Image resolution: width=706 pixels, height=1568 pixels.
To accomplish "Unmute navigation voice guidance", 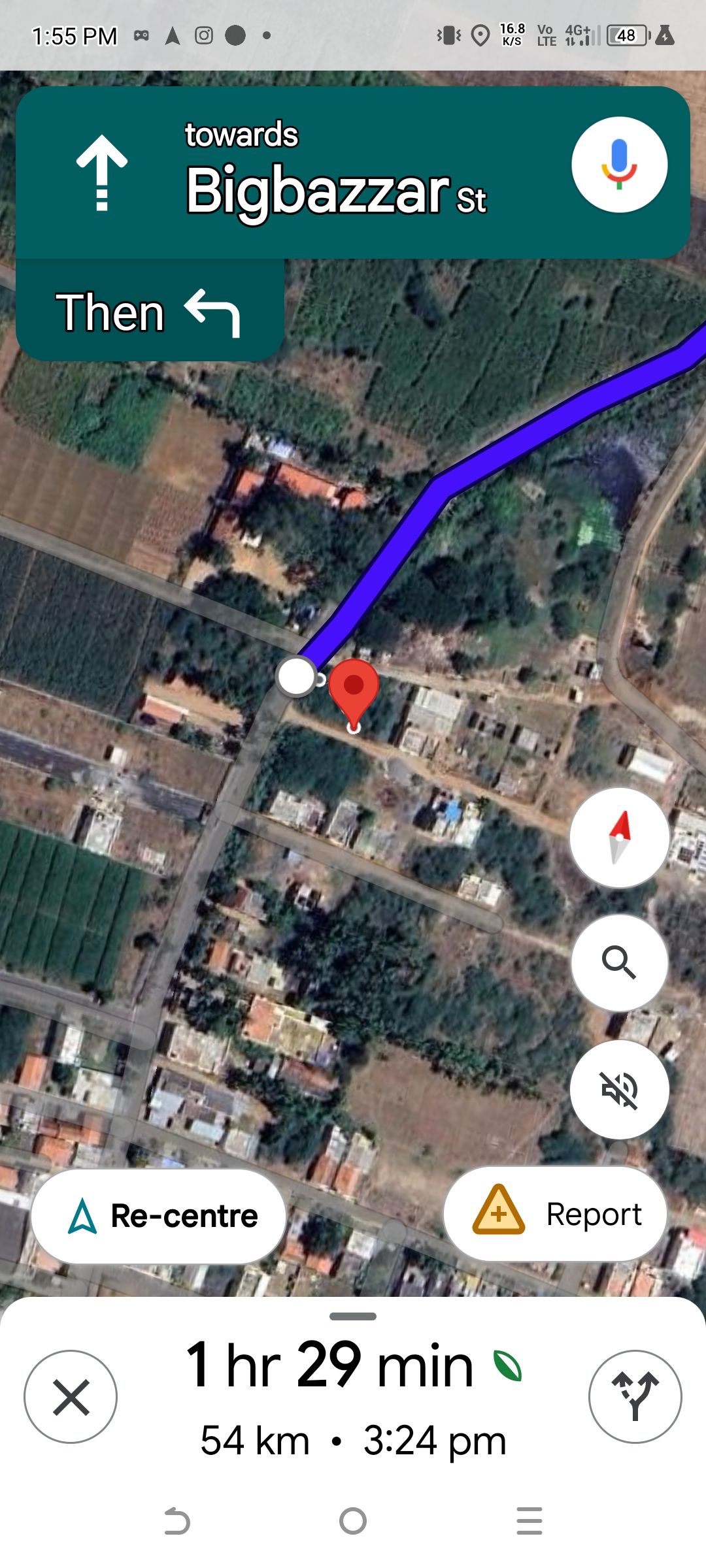I will pos(619,1089).
